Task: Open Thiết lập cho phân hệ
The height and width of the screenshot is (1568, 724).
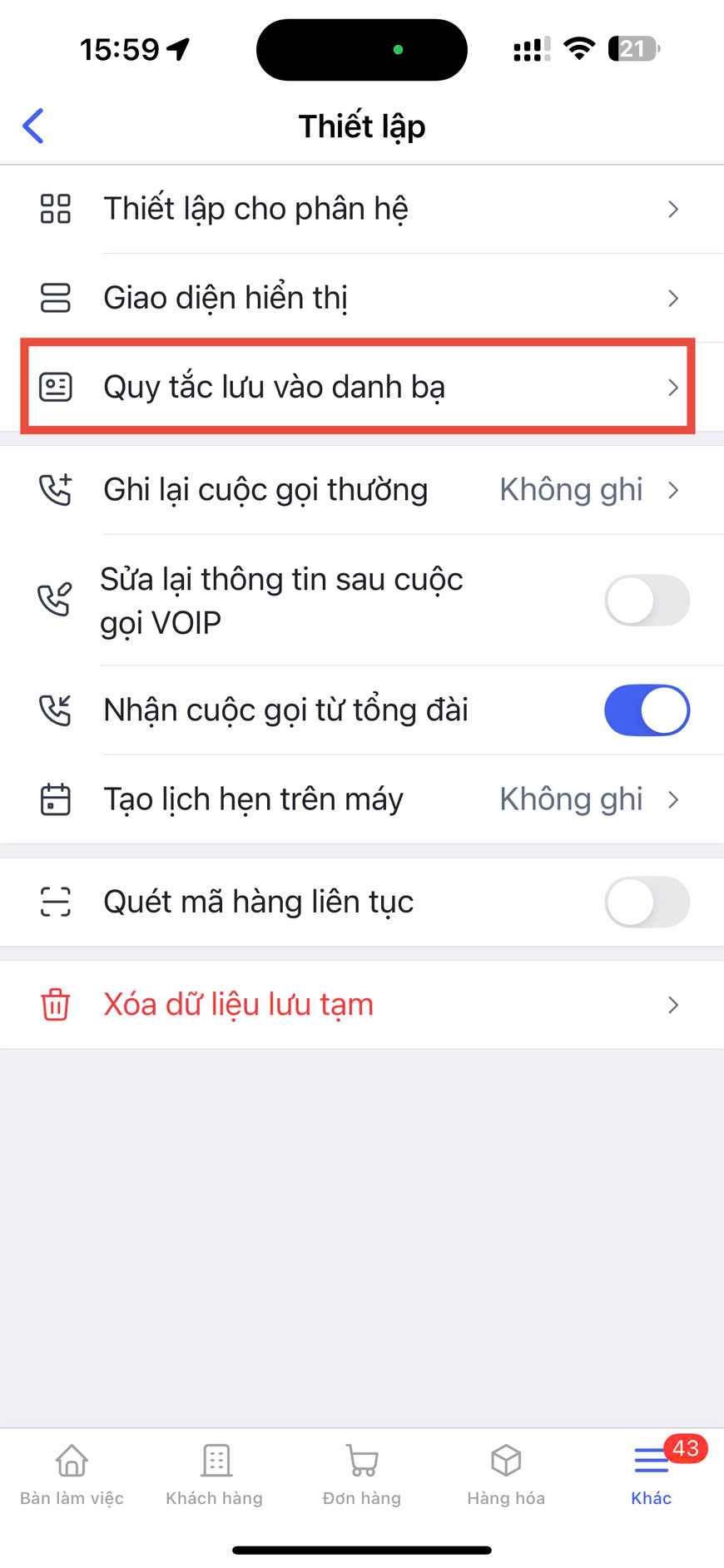Action: pos(361,209)
